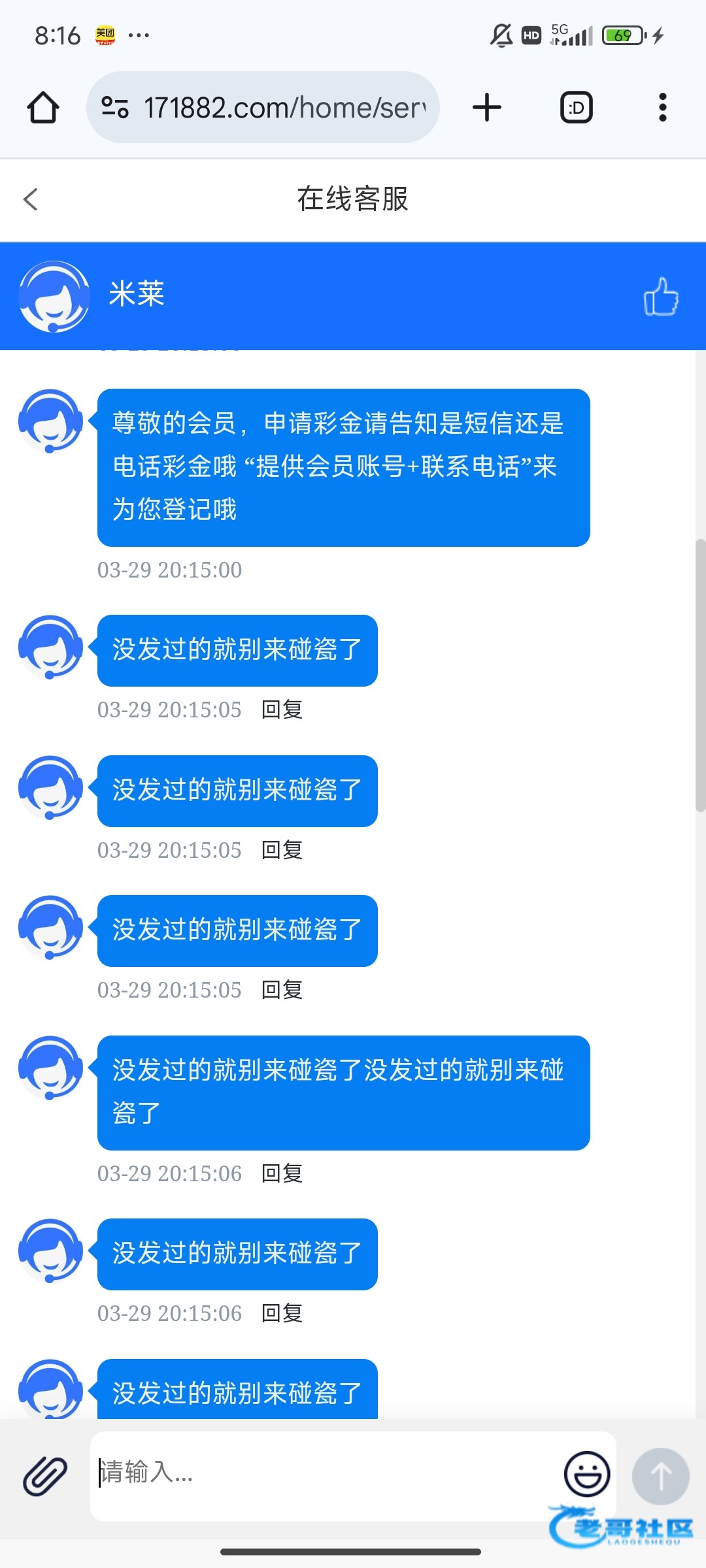Go back from the 在线客服 page
This screenshot has height=1568, width=706.
[x=31, y=199]
